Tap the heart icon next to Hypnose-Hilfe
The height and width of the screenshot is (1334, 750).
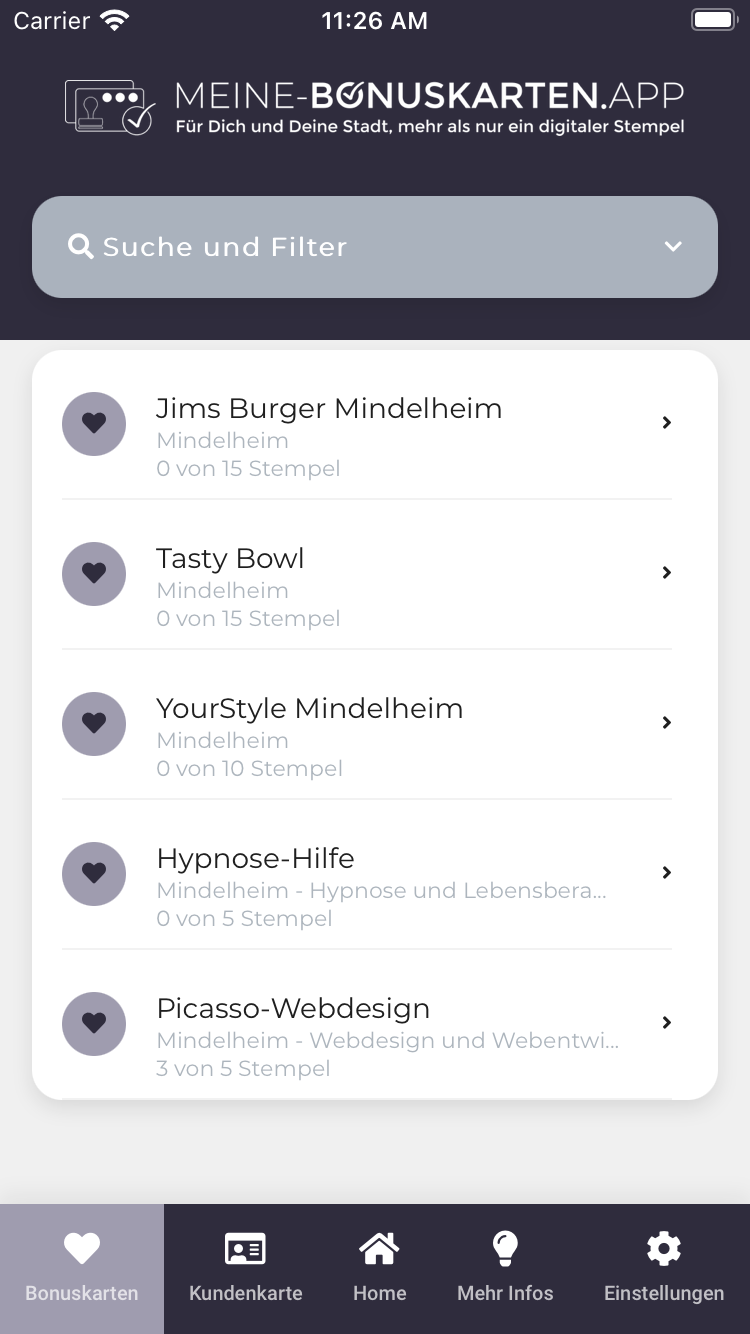[x=94, y=874]
